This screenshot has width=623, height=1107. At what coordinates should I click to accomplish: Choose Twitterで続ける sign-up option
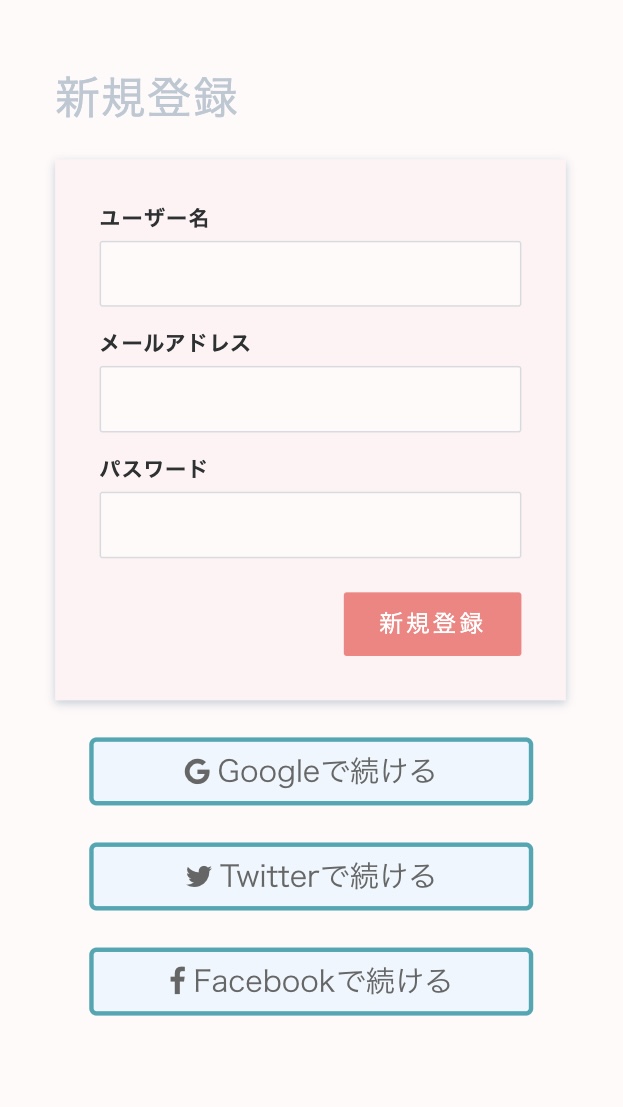pyautogui.click(x=311, y=876)
